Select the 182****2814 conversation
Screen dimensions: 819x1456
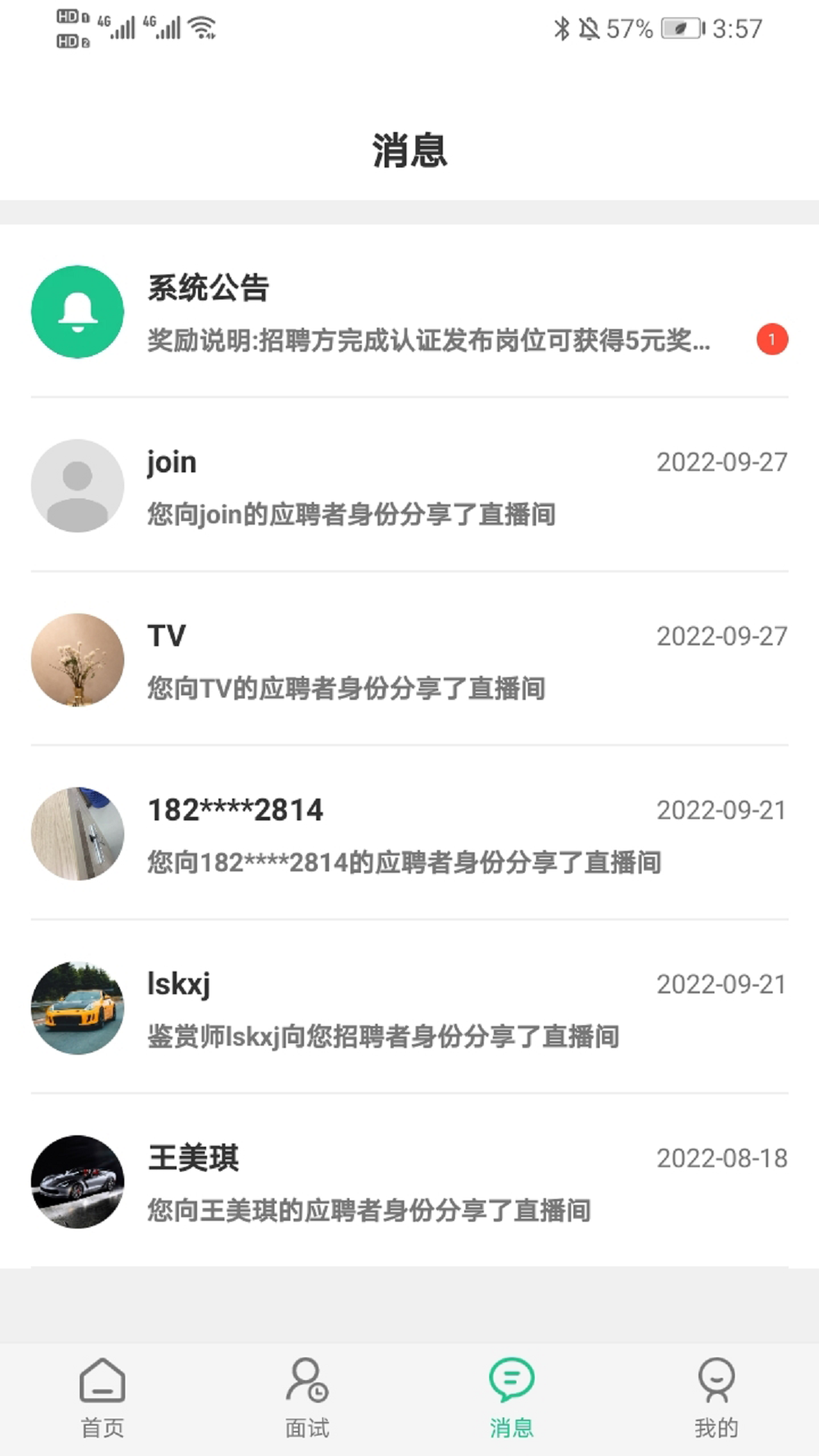(409, 834)
